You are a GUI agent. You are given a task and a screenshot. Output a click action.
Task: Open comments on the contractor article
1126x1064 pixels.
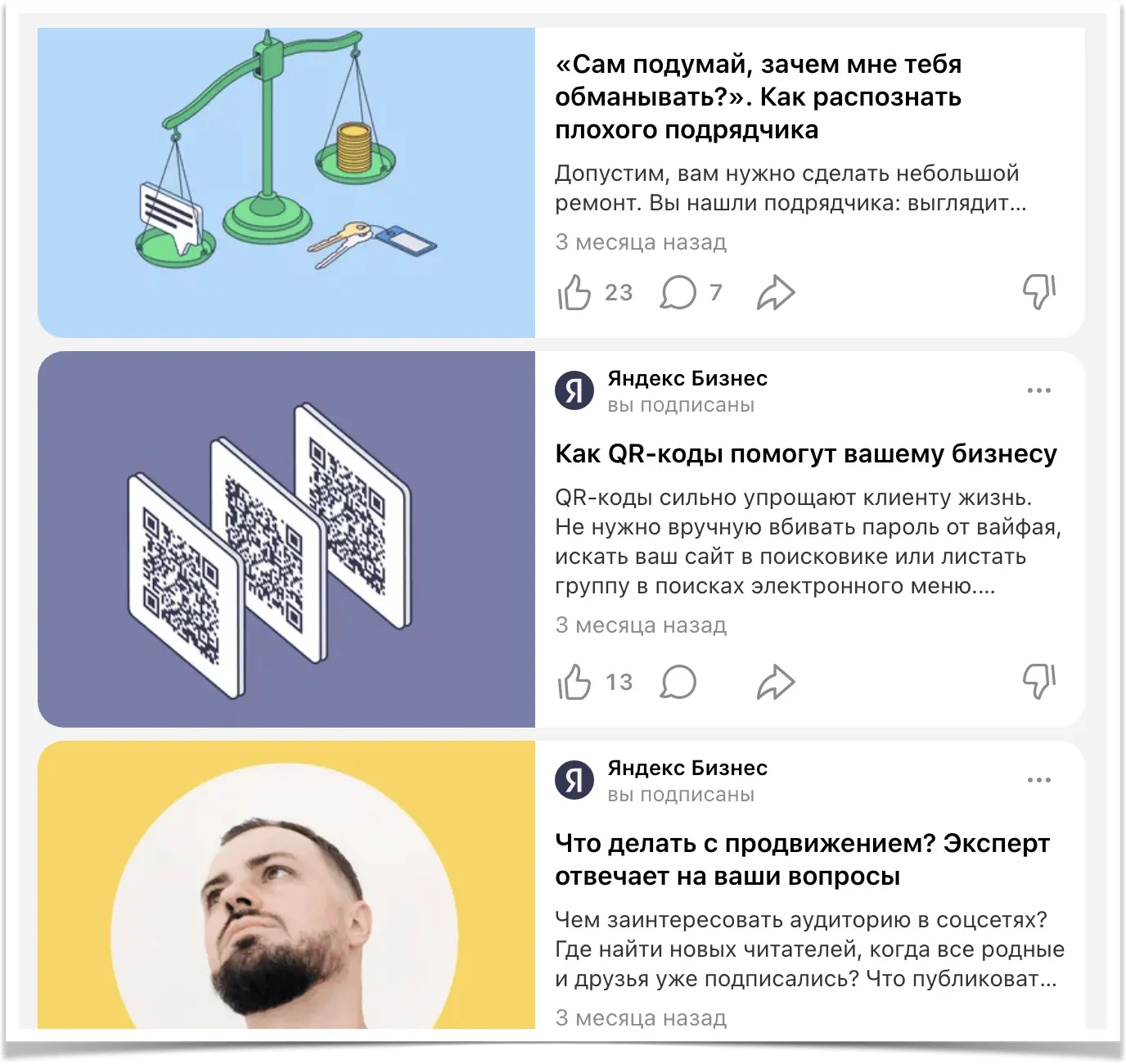point(678,292)
